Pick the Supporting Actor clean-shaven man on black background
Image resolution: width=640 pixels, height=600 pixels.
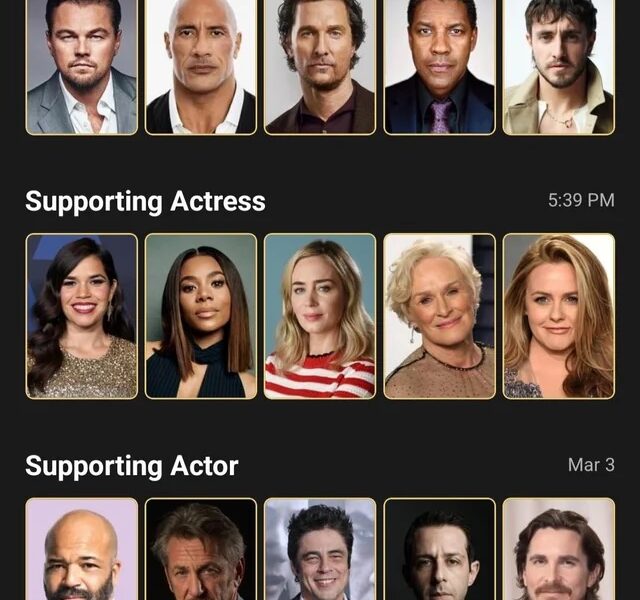click(x=440, y=549)
